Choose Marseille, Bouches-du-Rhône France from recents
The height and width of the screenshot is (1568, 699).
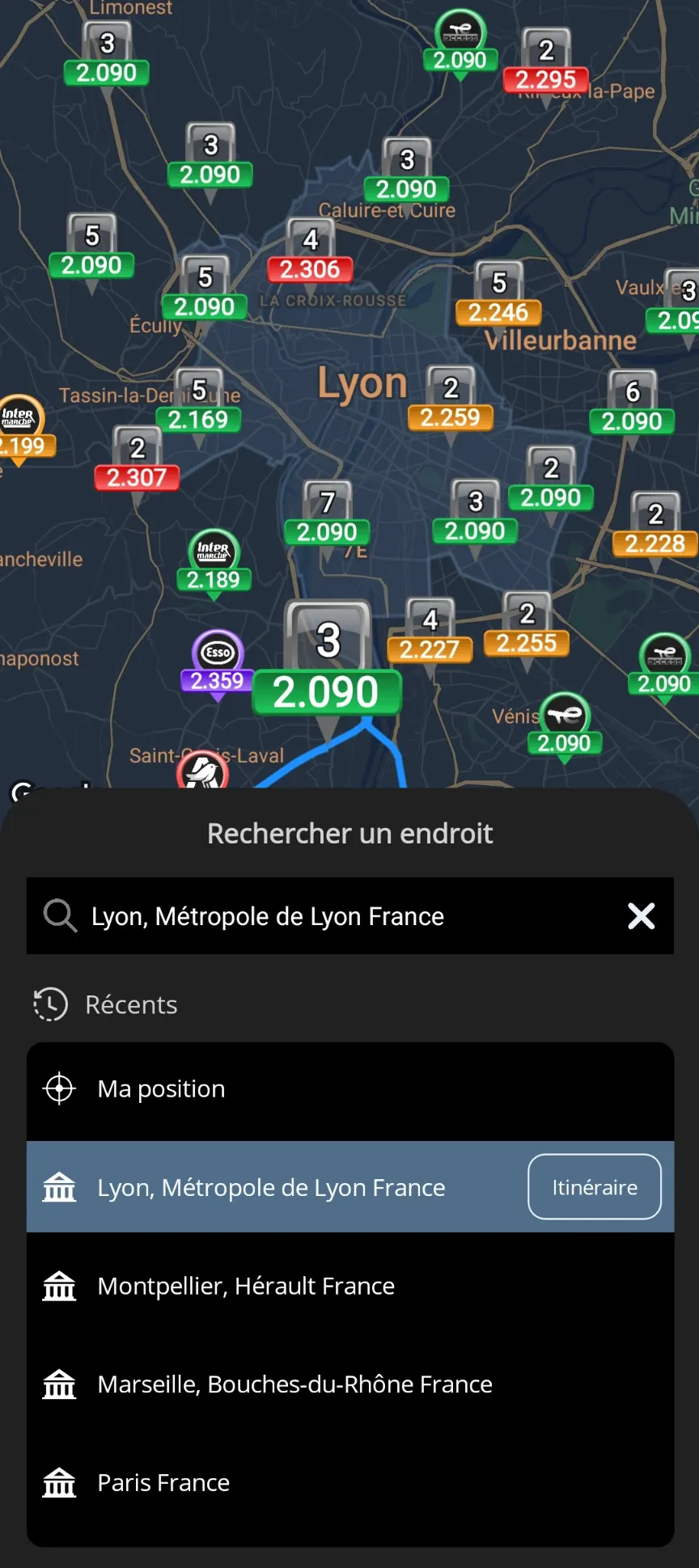click(294, 1384)
